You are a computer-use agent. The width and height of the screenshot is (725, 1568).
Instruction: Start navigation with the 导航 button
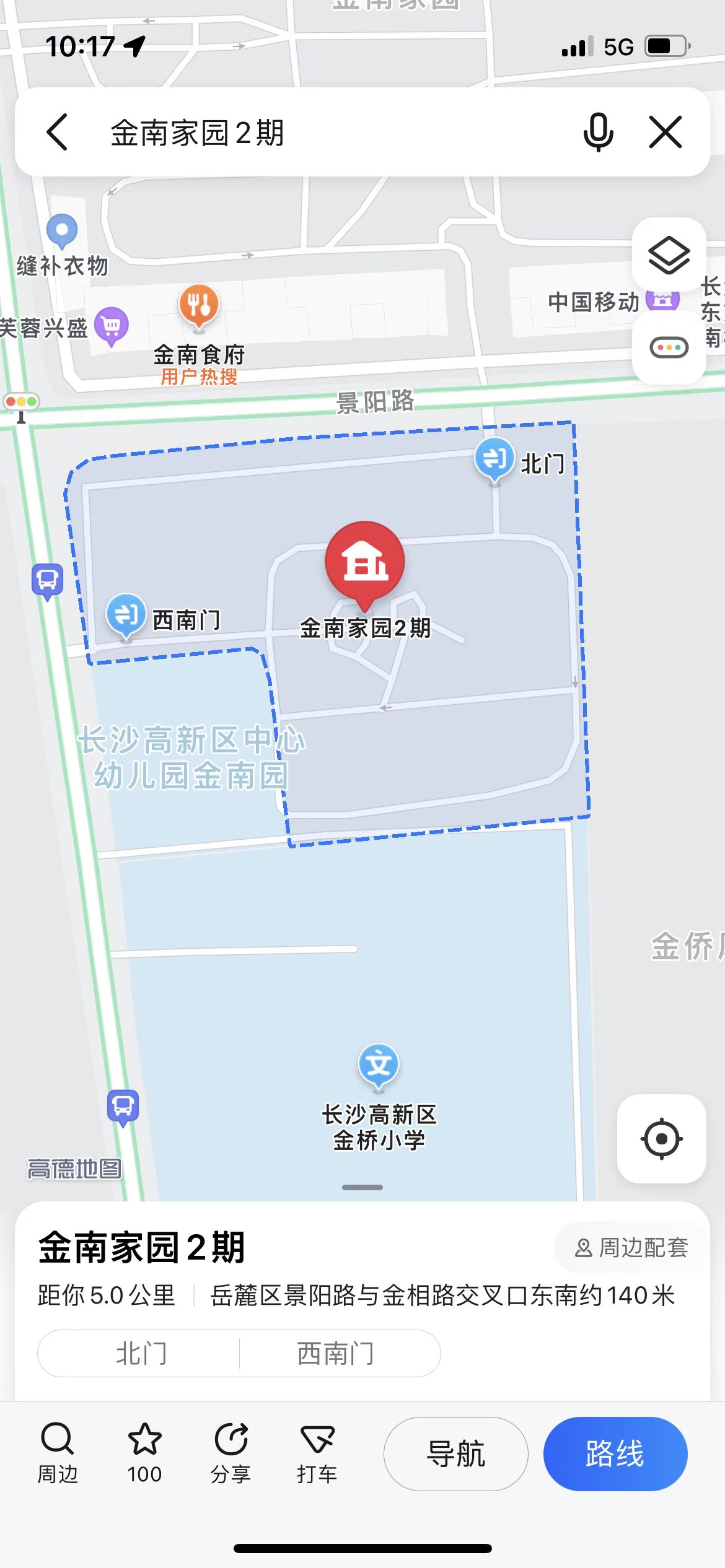(x=455, y=1453)
